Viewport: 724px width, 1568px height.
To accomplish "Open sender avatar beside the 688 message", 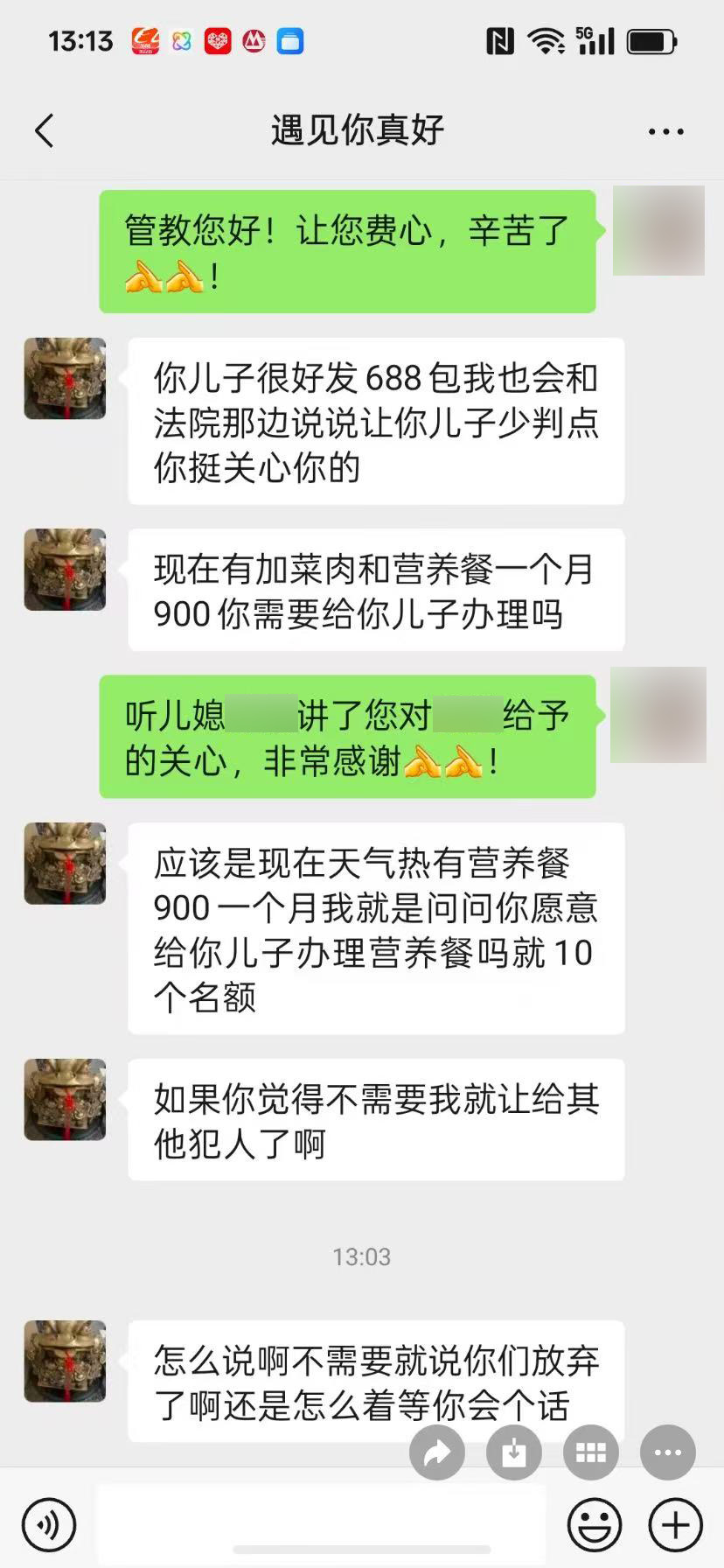I will click(x=65, y=378).
